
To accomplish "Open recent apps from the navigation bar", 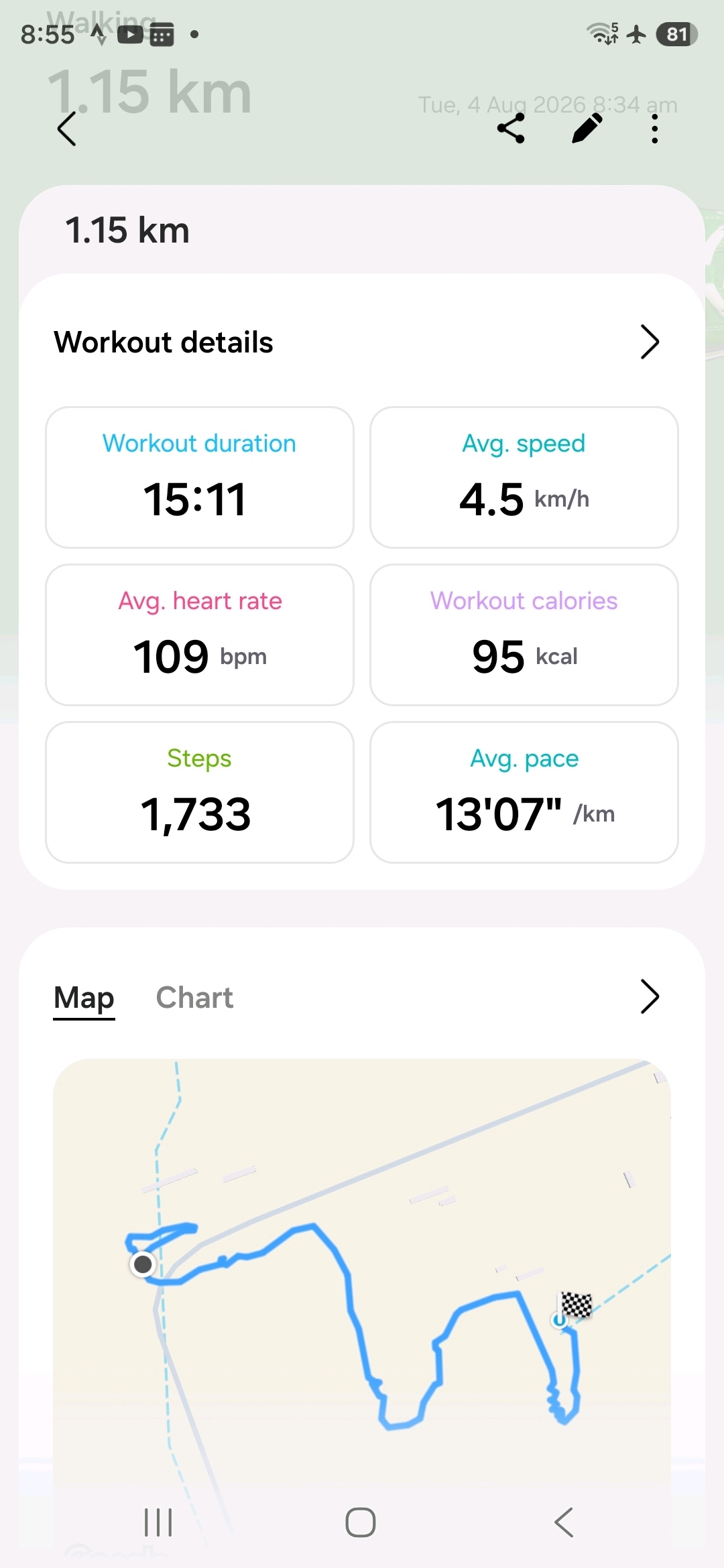I will tap(159, 1522).
